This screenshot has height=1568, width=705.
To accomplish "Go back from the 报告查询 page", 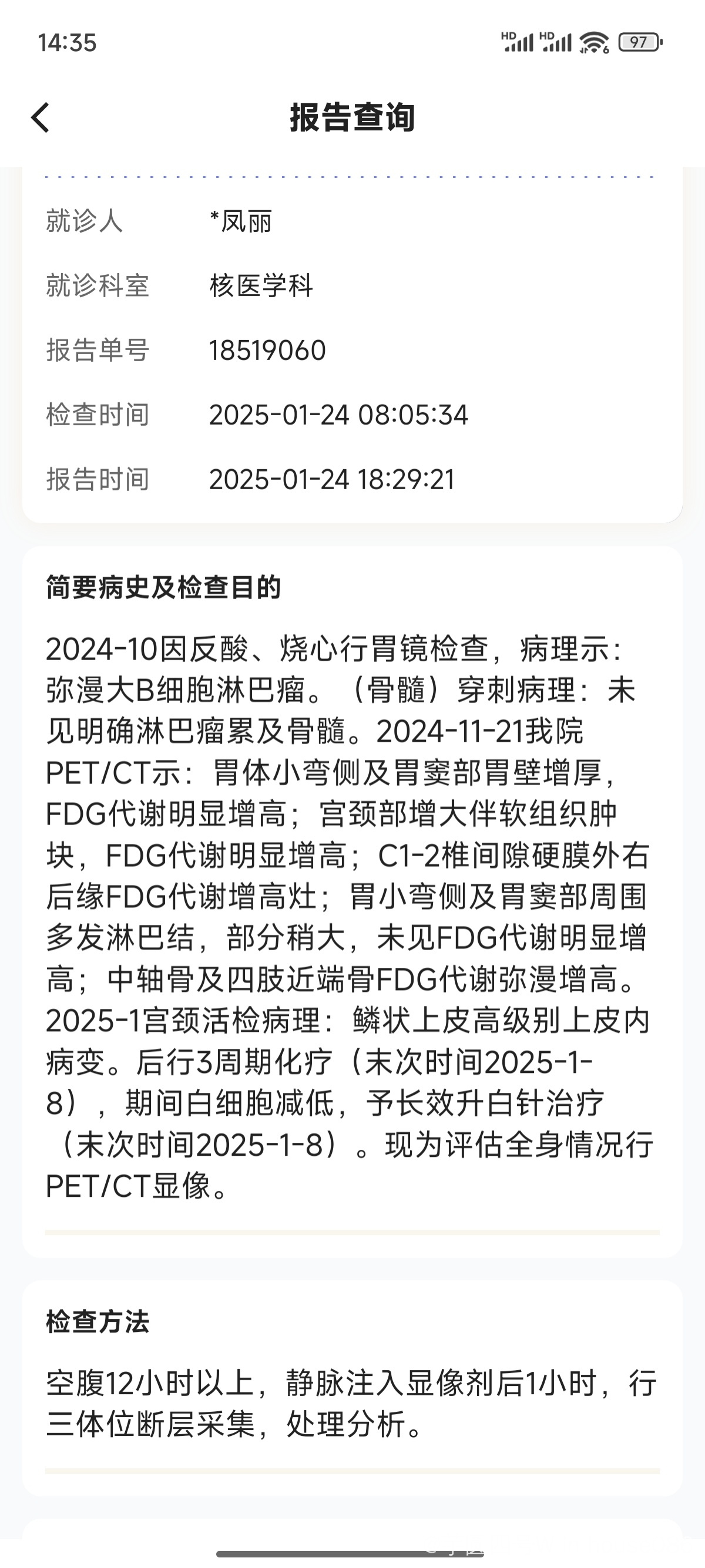I will (40, 117).
